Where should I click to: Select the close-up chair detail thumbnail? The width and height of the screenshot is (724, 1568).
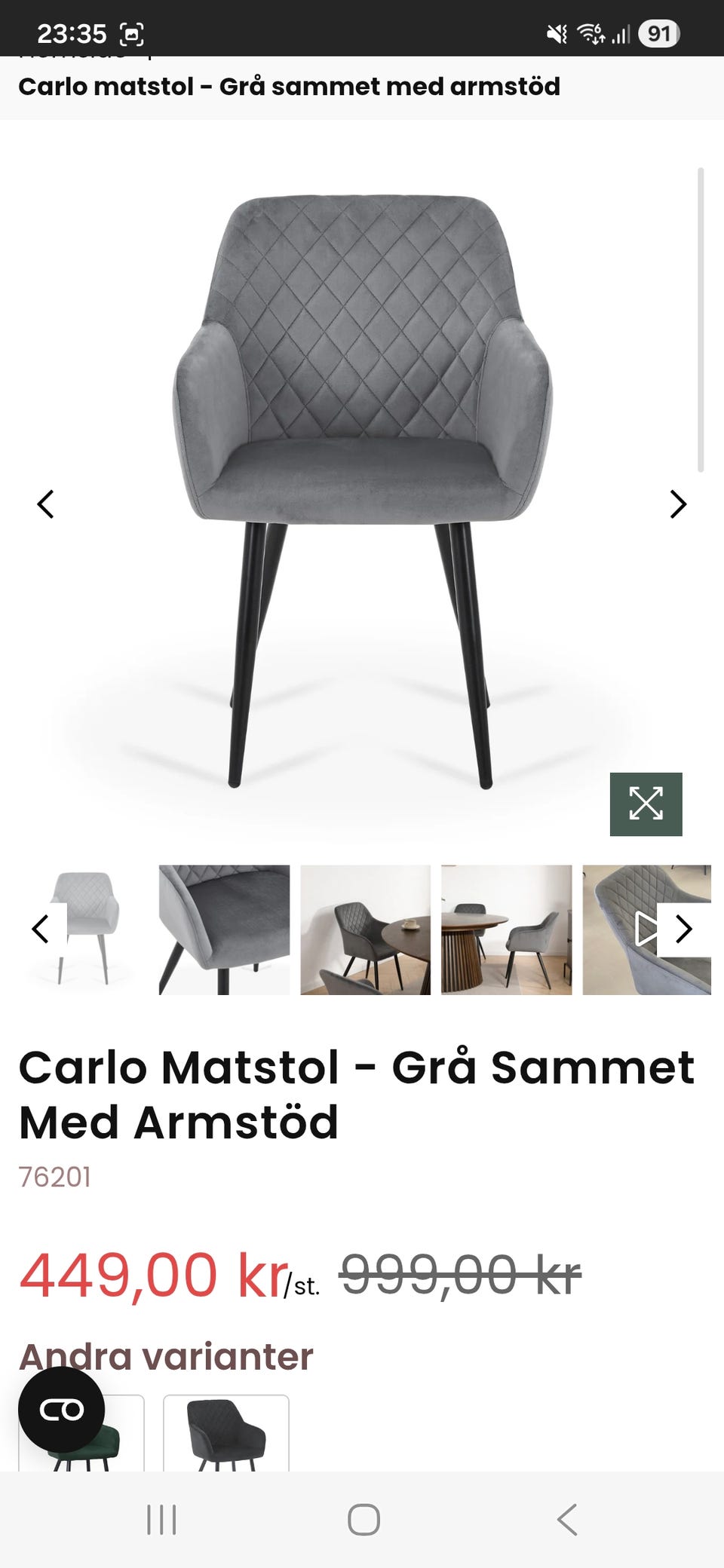(x=223, y=929)
